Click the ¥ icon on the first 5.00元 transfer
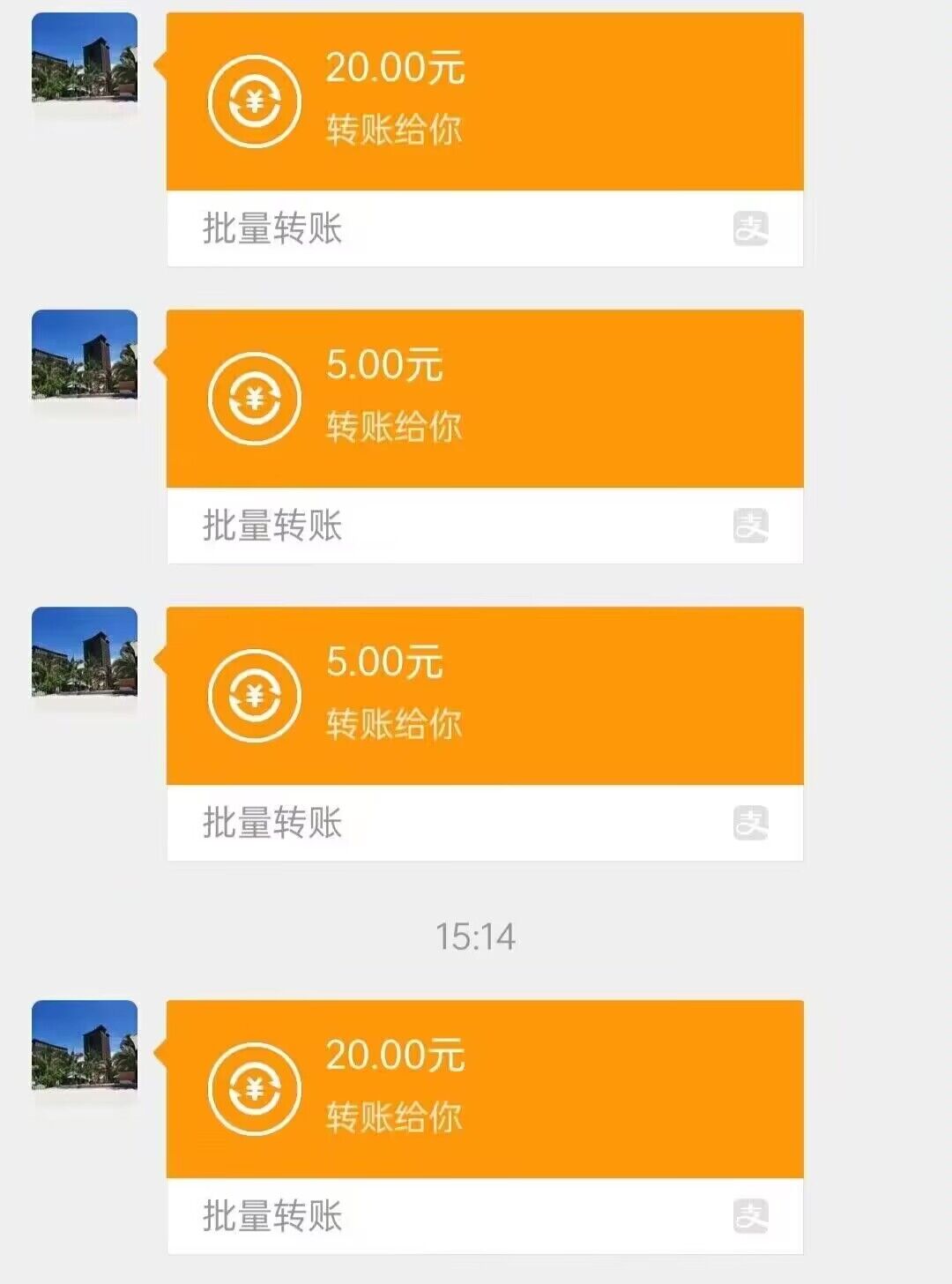The width and height of the screenshot is (952, 1284). pyautogui.click(x=253, y=397)
